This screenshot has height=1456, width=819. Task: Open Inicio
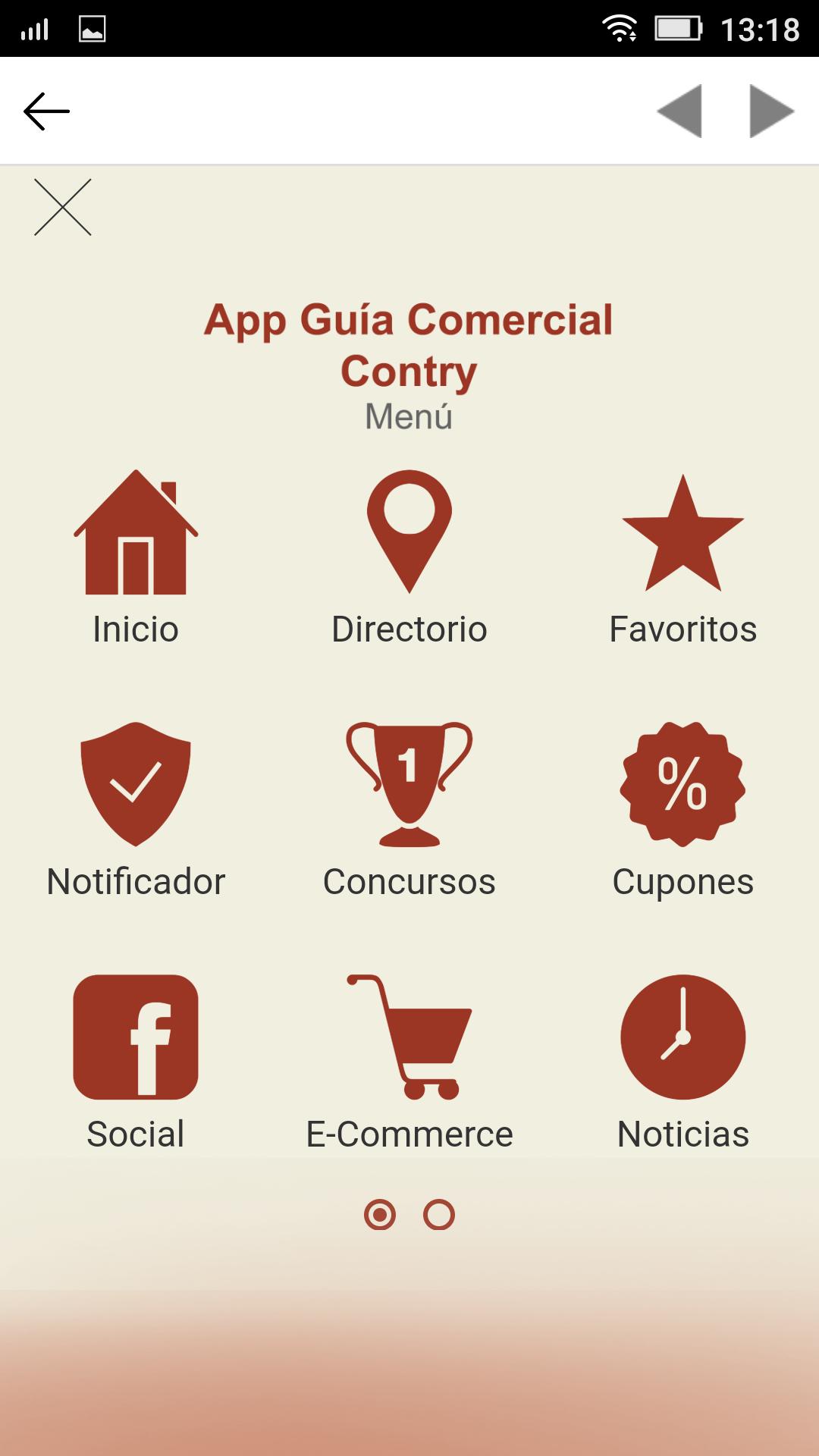click(x=136, y=558)
